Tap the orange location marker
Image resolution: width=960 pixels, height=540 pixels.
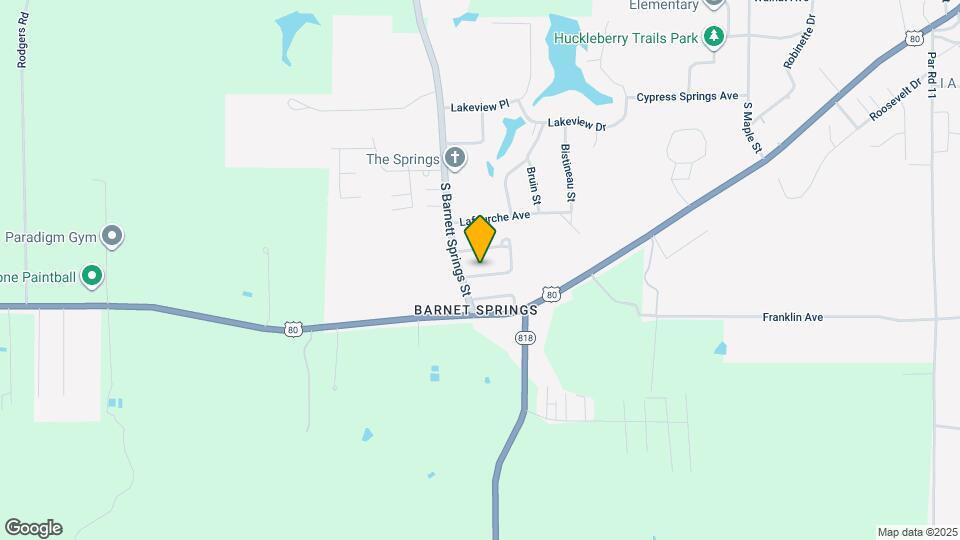click(x=481, y=238)
